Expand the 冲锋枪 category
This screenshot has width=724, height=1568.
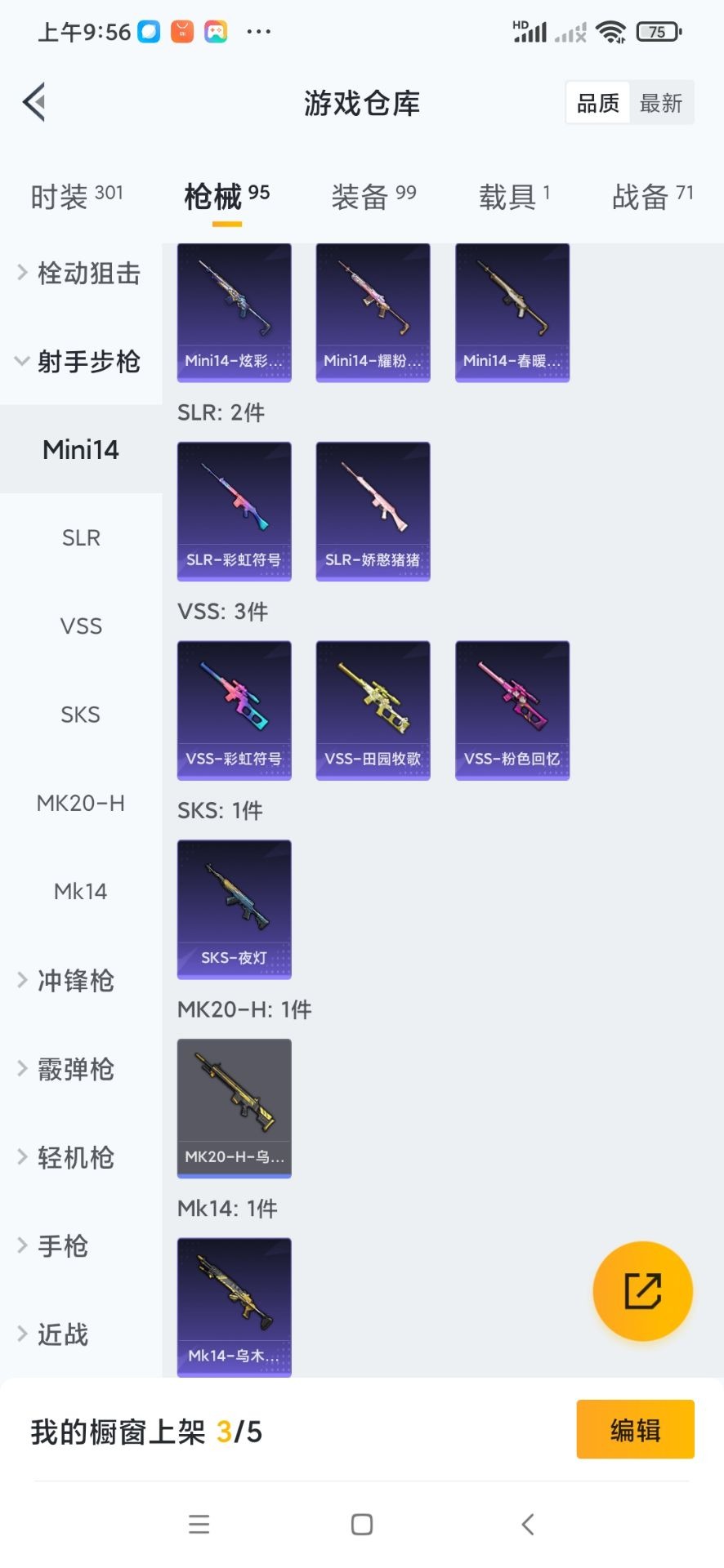(x=75, y=980)
